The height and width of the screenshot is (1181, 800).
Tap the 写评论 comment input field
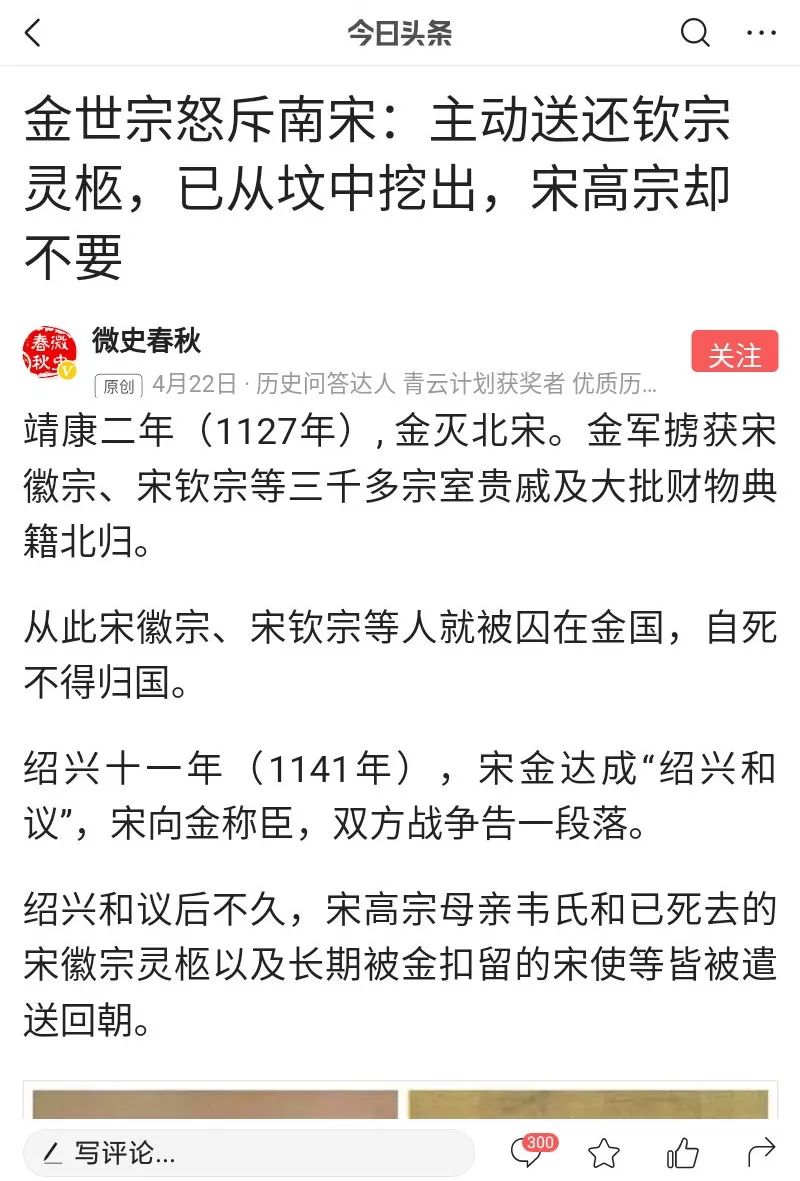click(x=248, y=1153)
